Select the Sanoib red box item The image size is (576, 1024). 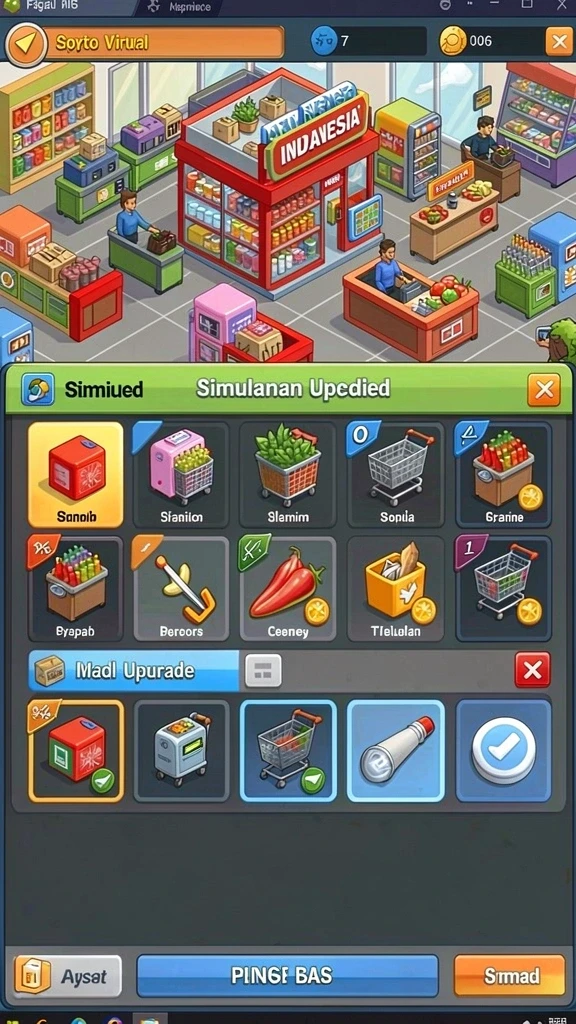click(76, 475)
